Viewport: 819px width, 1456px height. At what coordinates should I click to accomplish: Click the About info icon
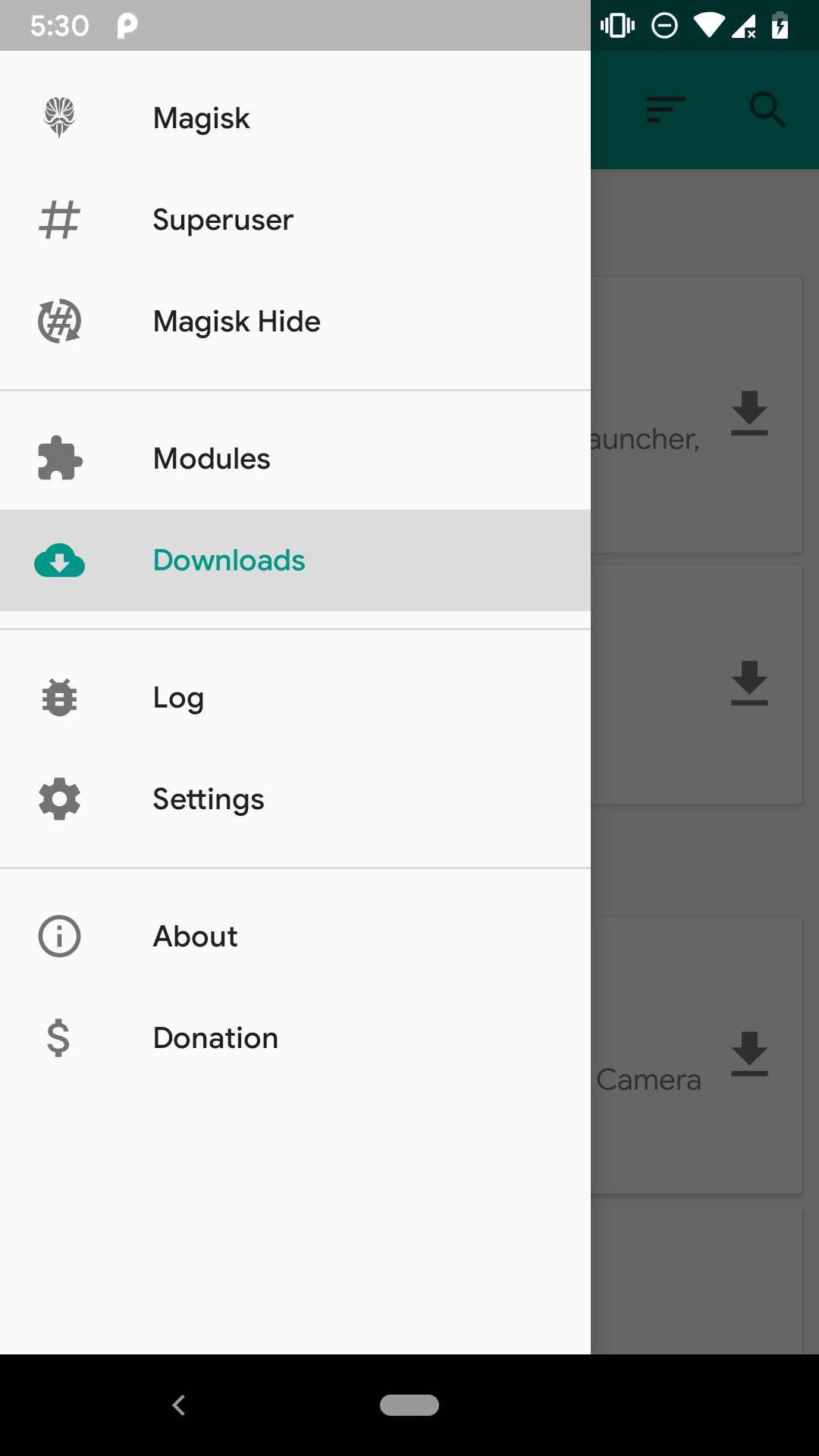click(x=58, y=937)
